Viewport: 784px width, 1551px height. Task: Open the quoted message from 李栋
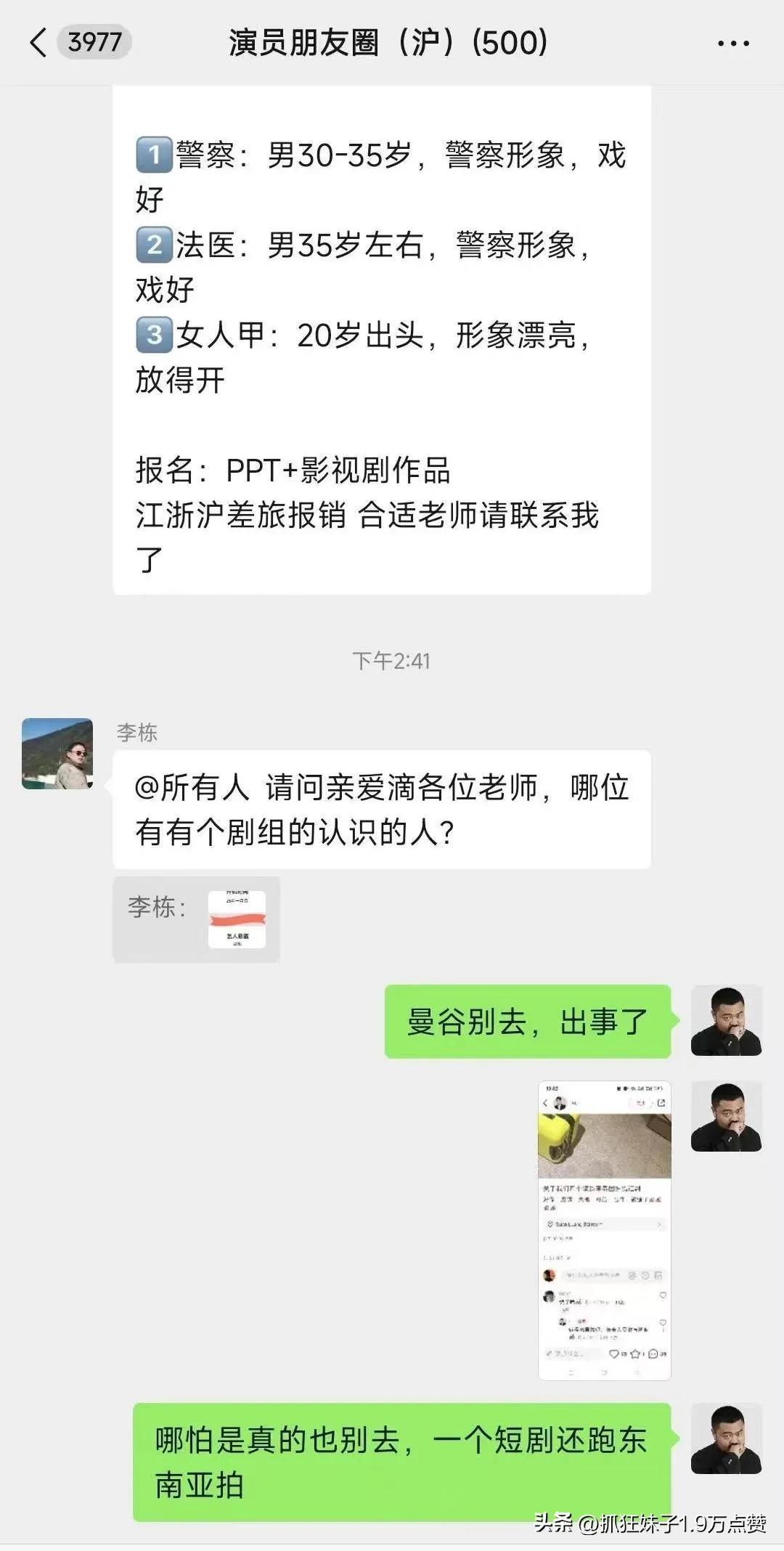point(197,919)
